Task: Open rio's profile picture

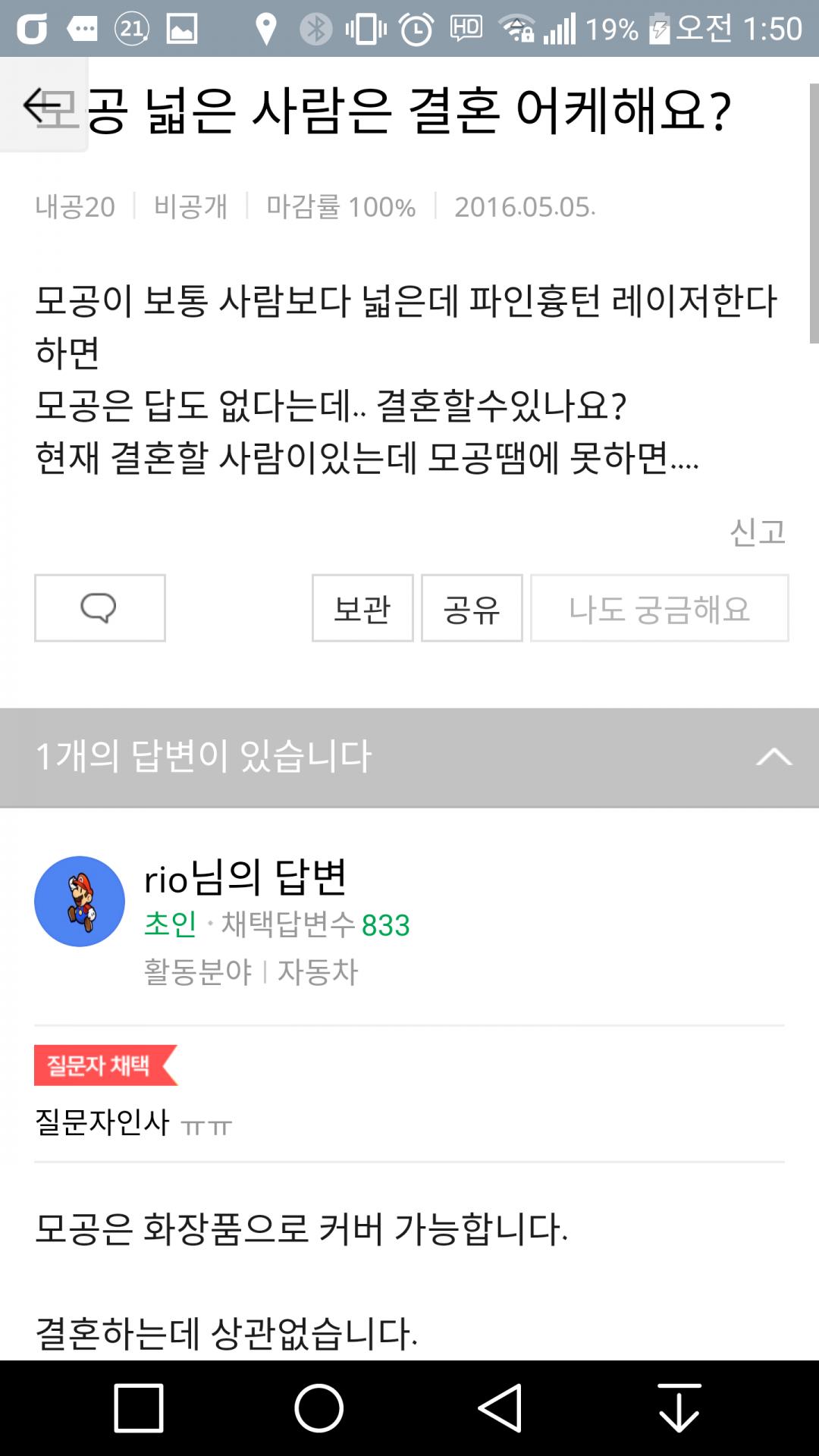Action: pos(80,901)
